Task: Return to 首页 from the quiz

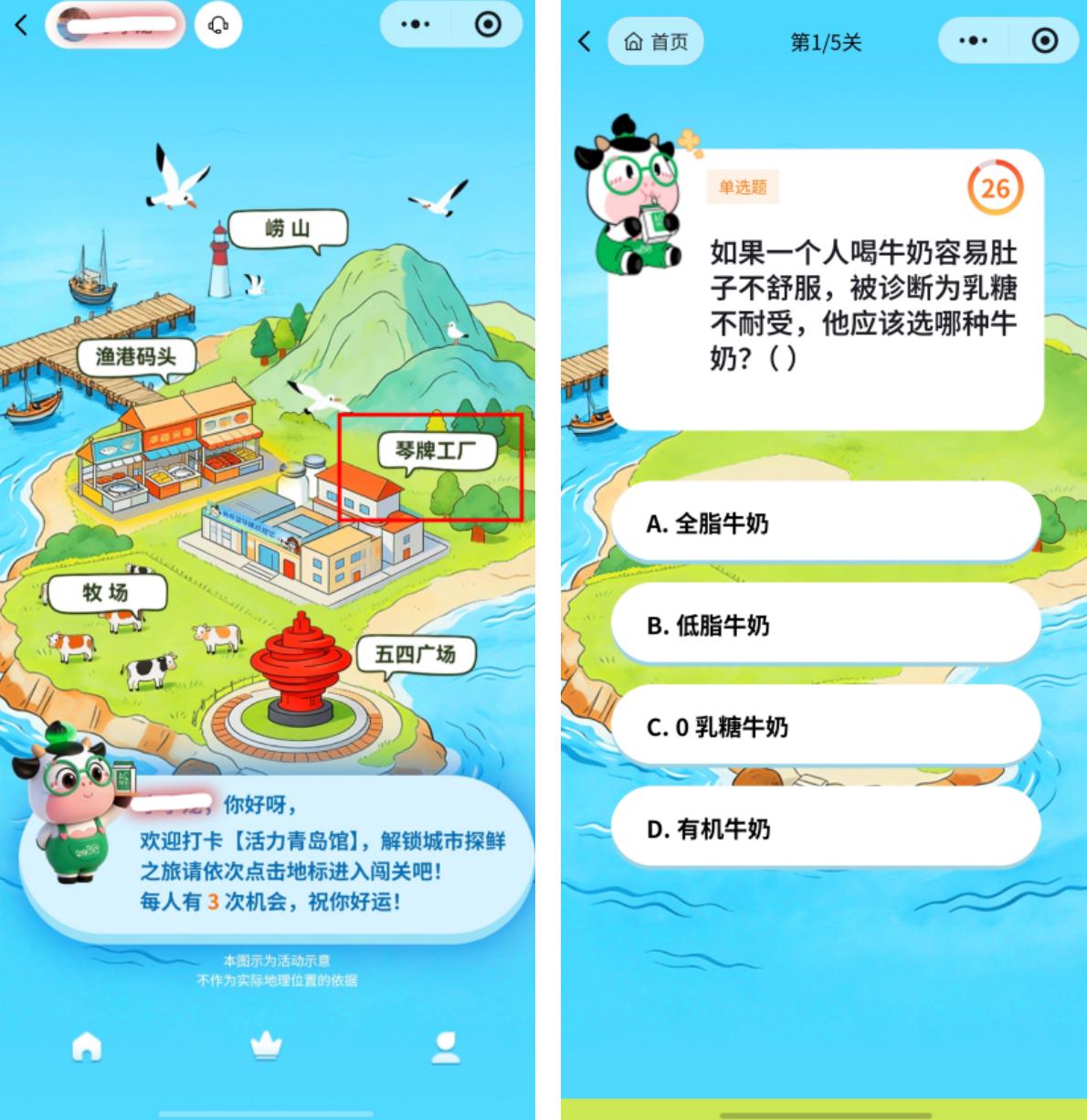Action: 656,41
